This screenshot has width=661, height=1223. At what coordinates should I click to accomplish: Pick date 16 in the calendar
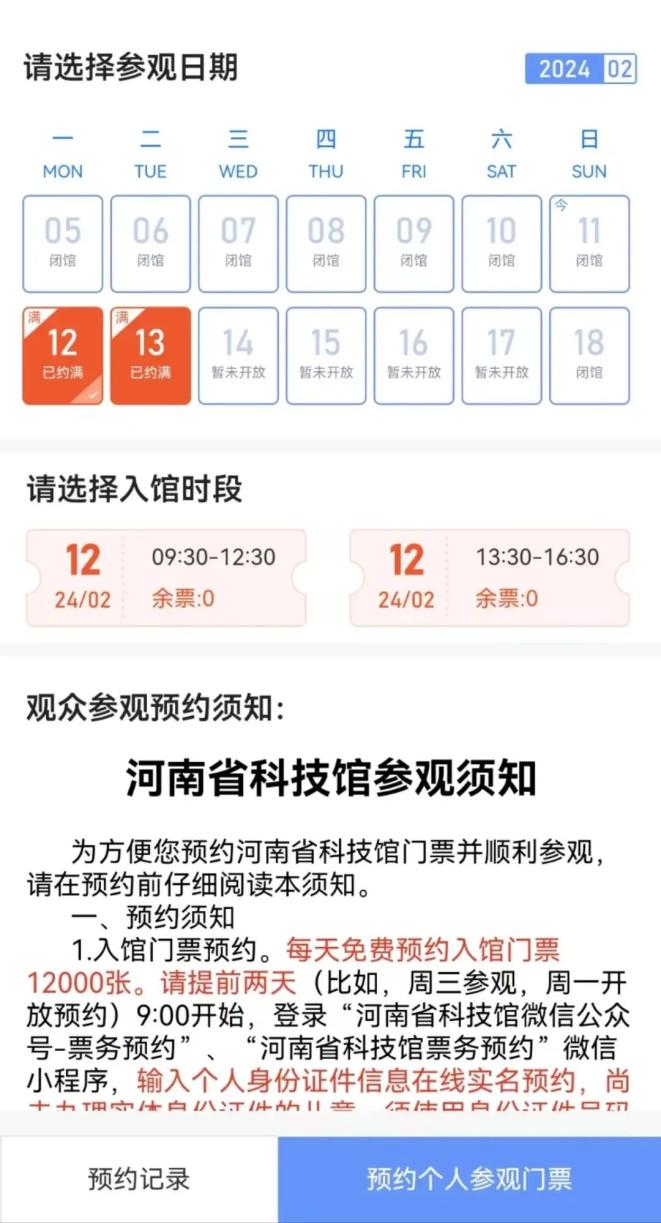pyautogui.click(x=413, y=355)
